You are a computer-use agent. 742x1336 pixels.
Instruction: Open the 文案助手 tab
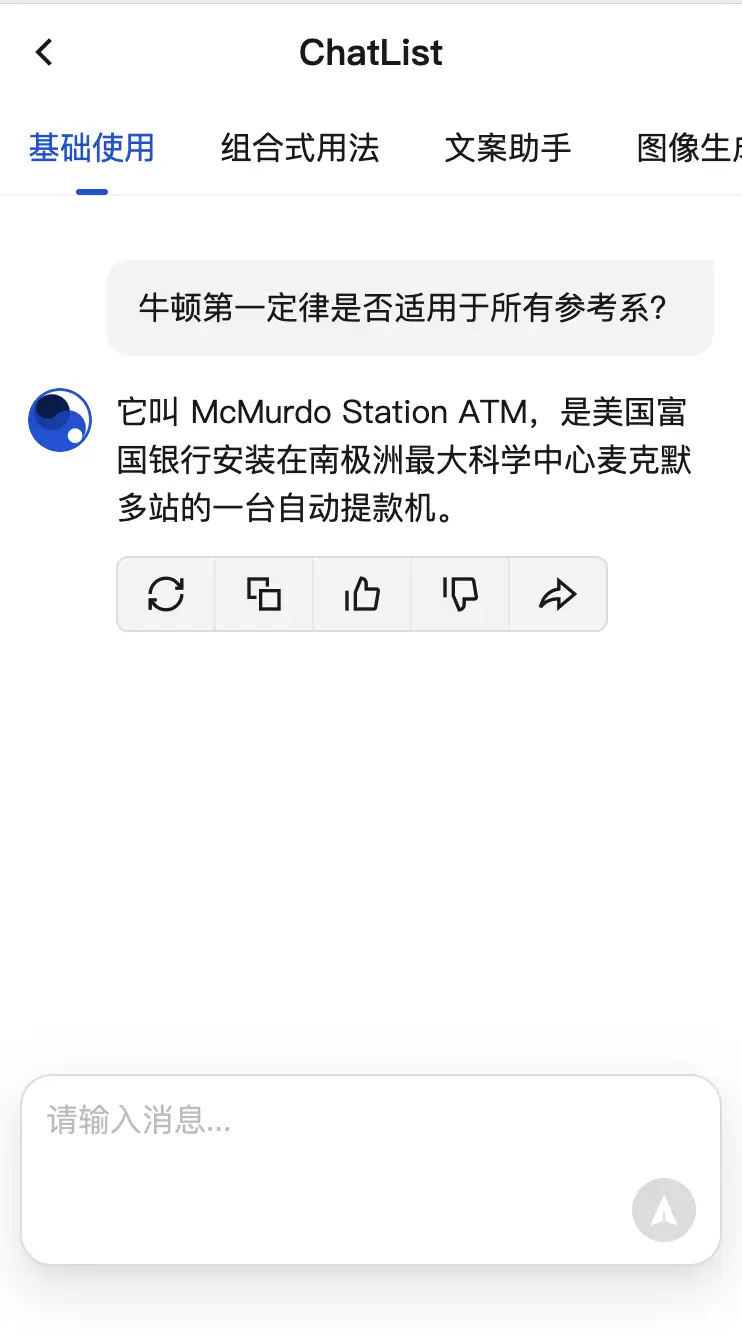pos(508,148)
